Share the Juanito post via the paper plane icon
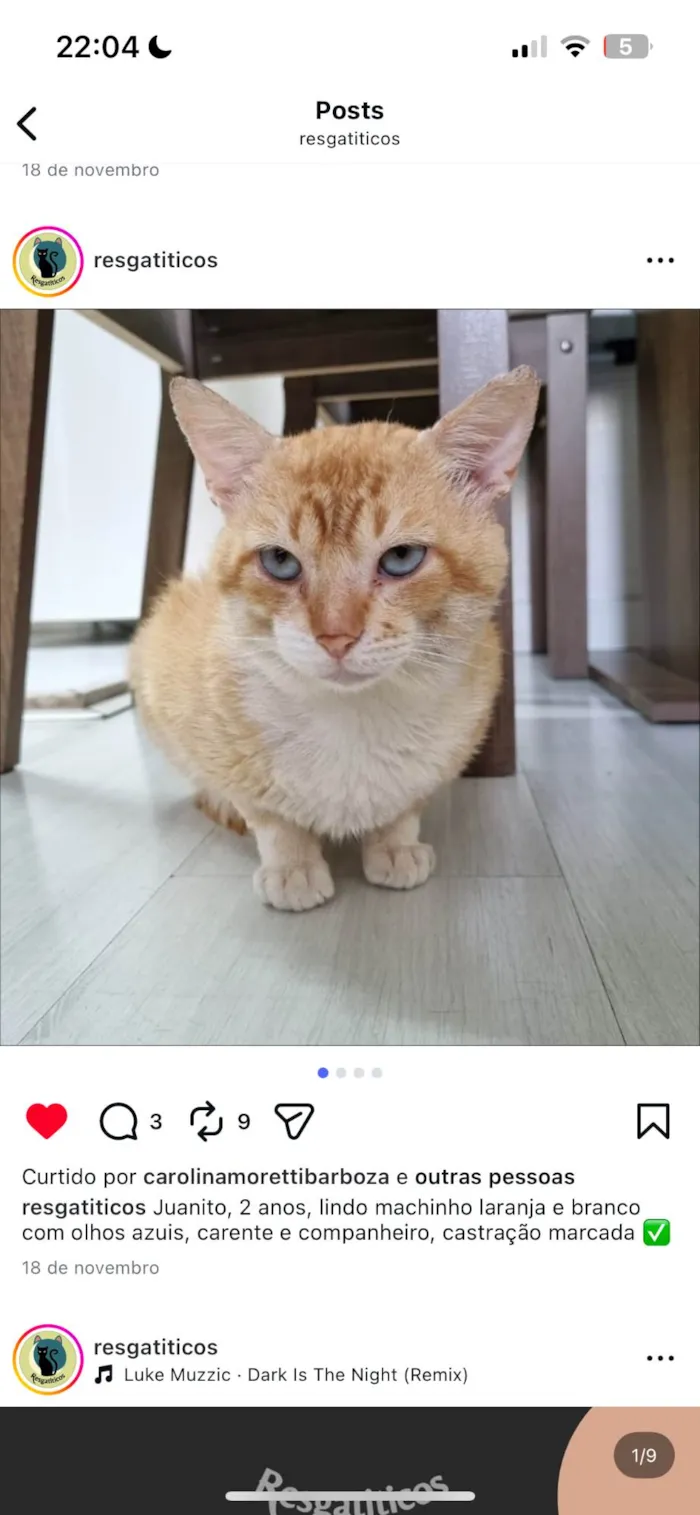Image resolution: width=700 pixels, height=1515 pixels. coord(294,1121)
